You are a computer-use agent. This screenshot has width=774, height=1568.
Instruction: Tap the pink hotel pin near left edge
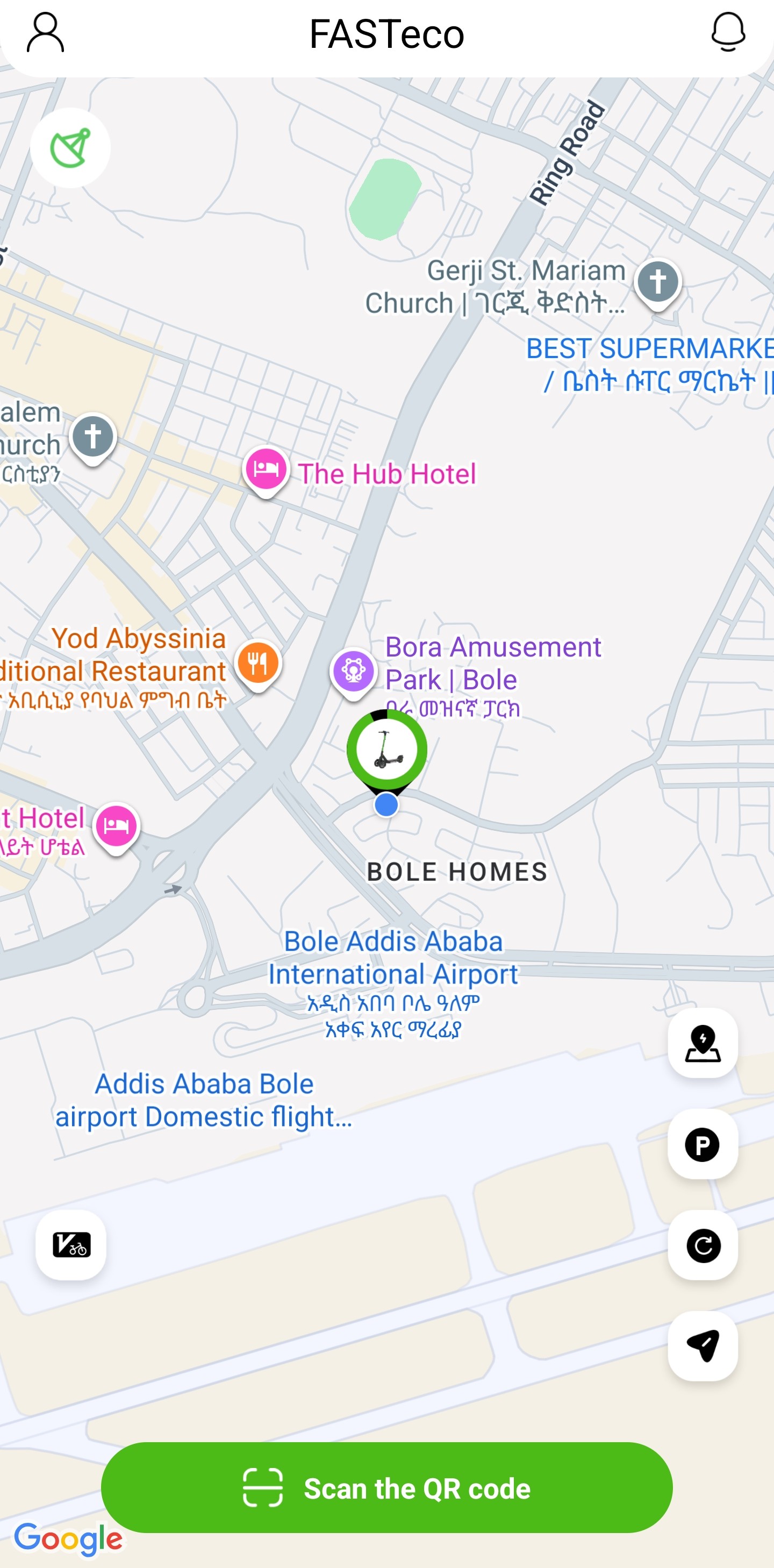pyautogui.click(x=116, y=825)
